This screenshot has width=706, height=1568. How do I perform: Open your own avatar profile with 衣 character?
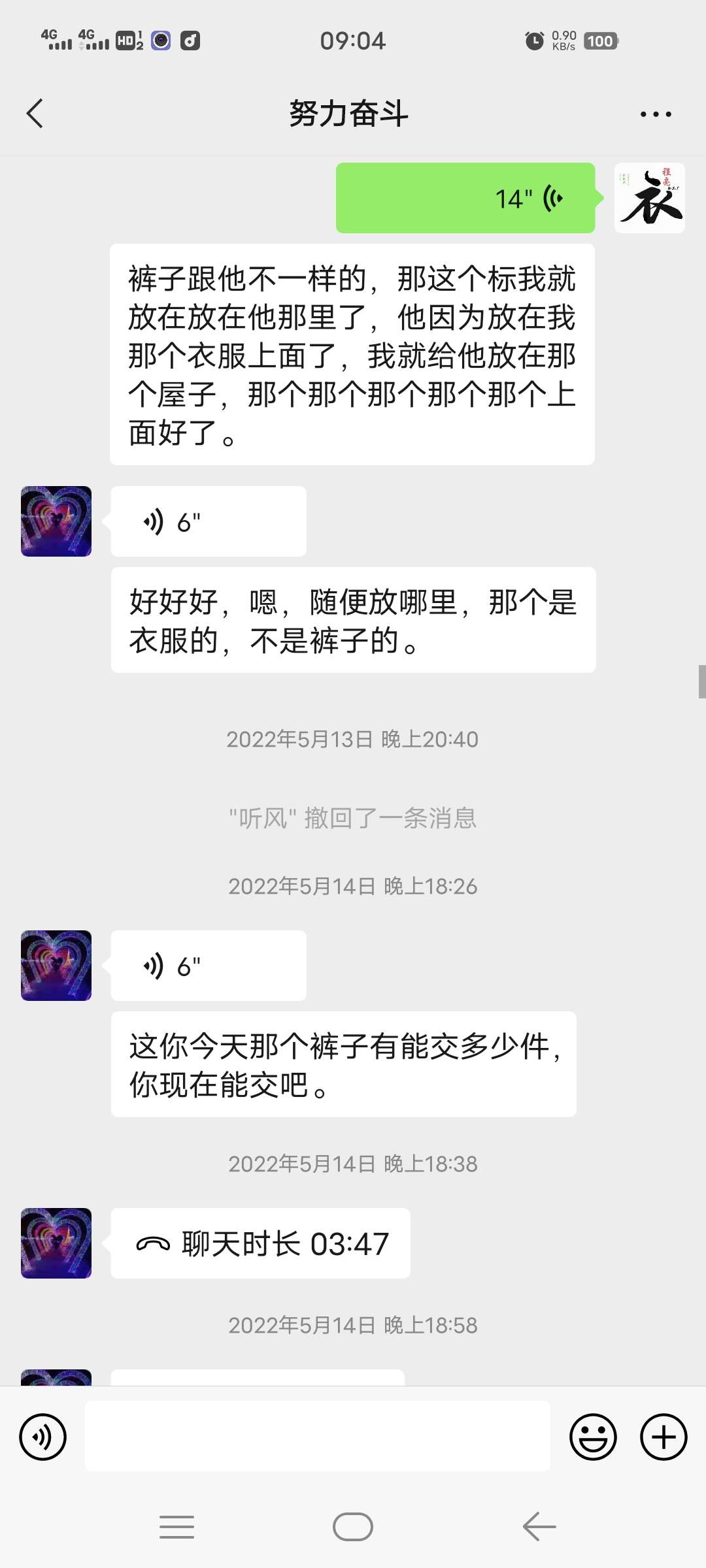click(649, 198)
